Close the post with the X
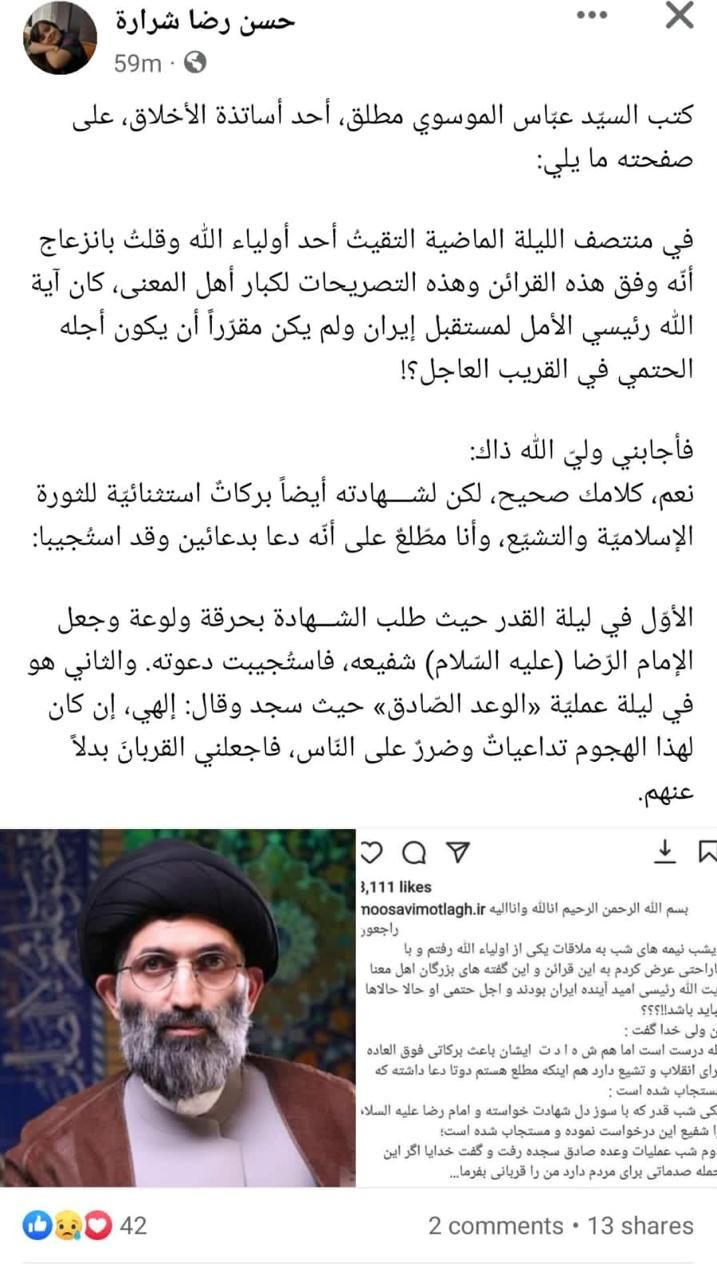Viewport: 717px width, 1280px height. click(x=679, y=17)
